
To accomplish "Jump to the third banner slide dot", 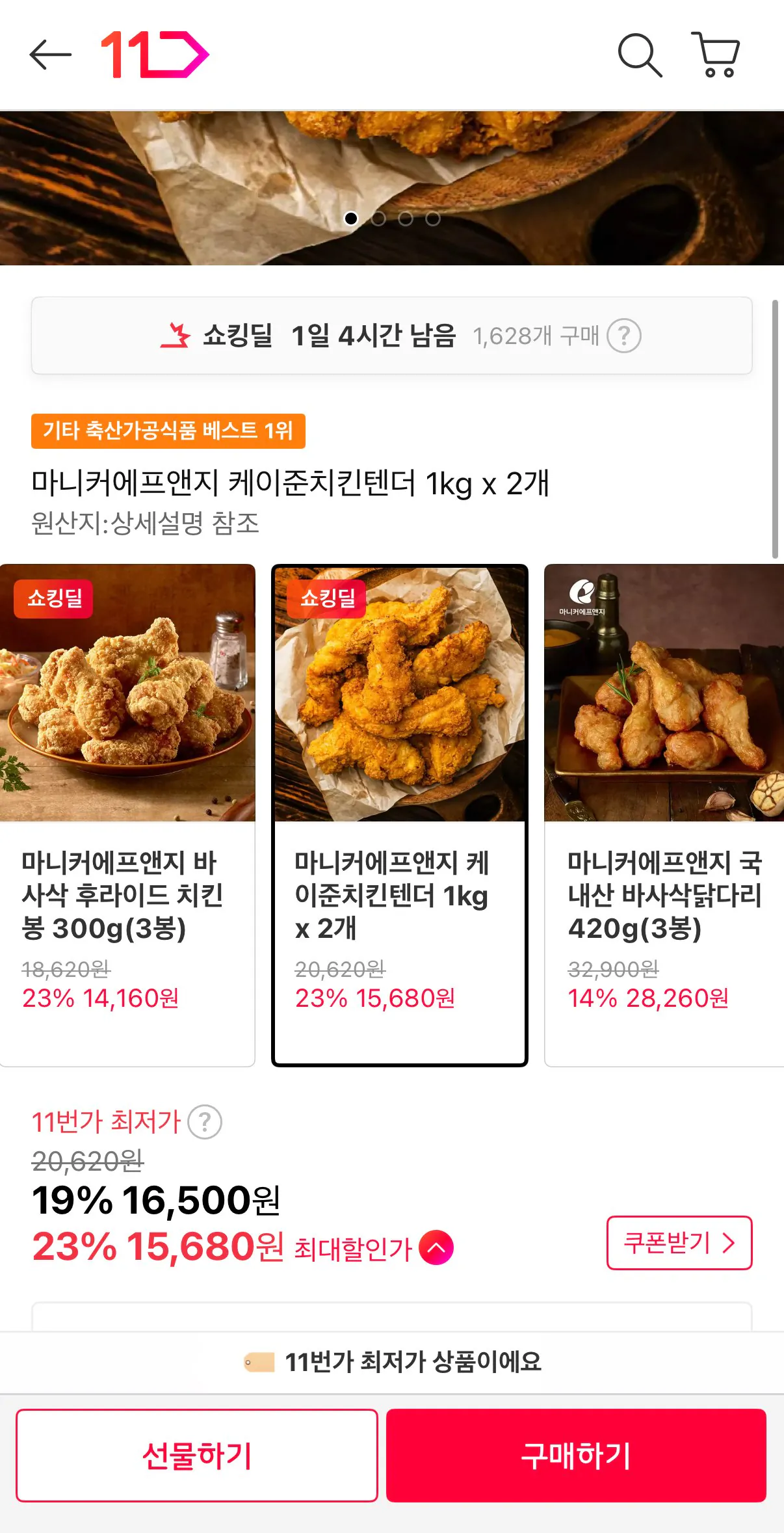I will click(x=406, y=220).
